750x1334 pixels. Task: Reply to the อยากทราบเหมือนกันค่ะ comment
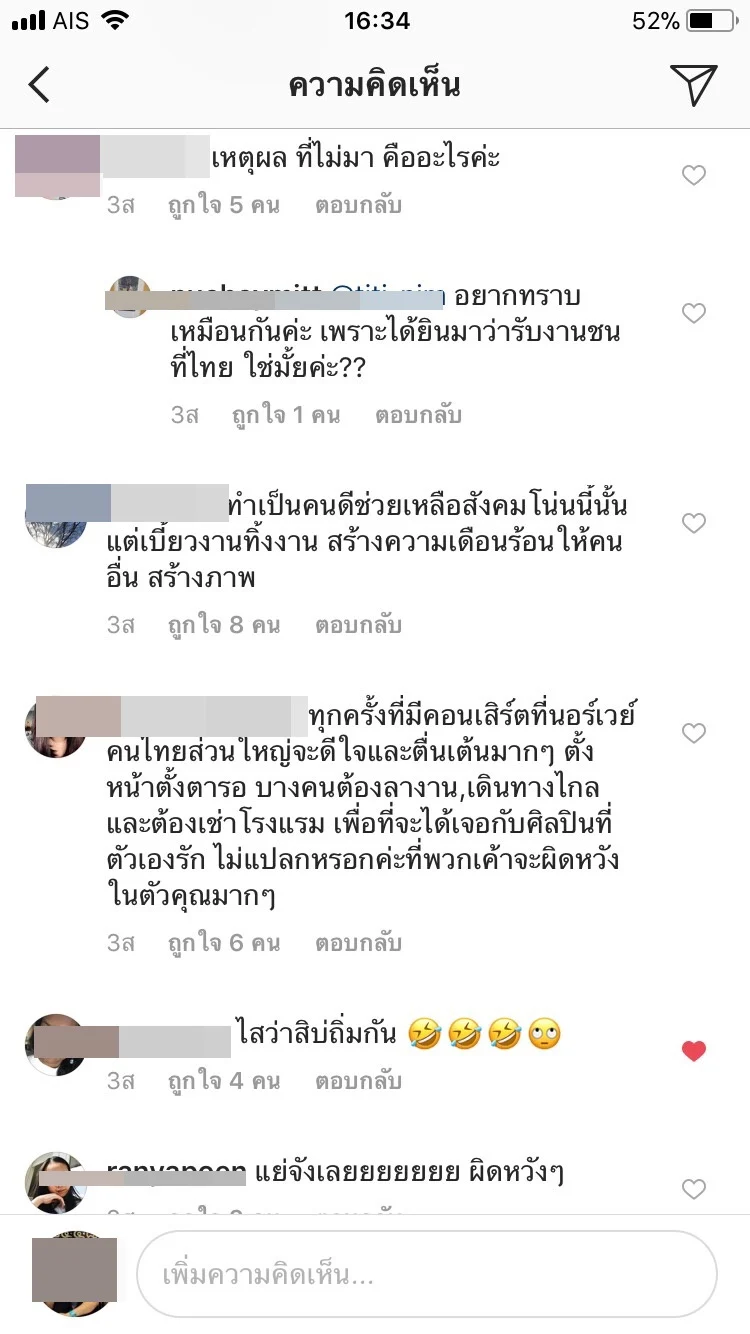[x=418, y=415]
